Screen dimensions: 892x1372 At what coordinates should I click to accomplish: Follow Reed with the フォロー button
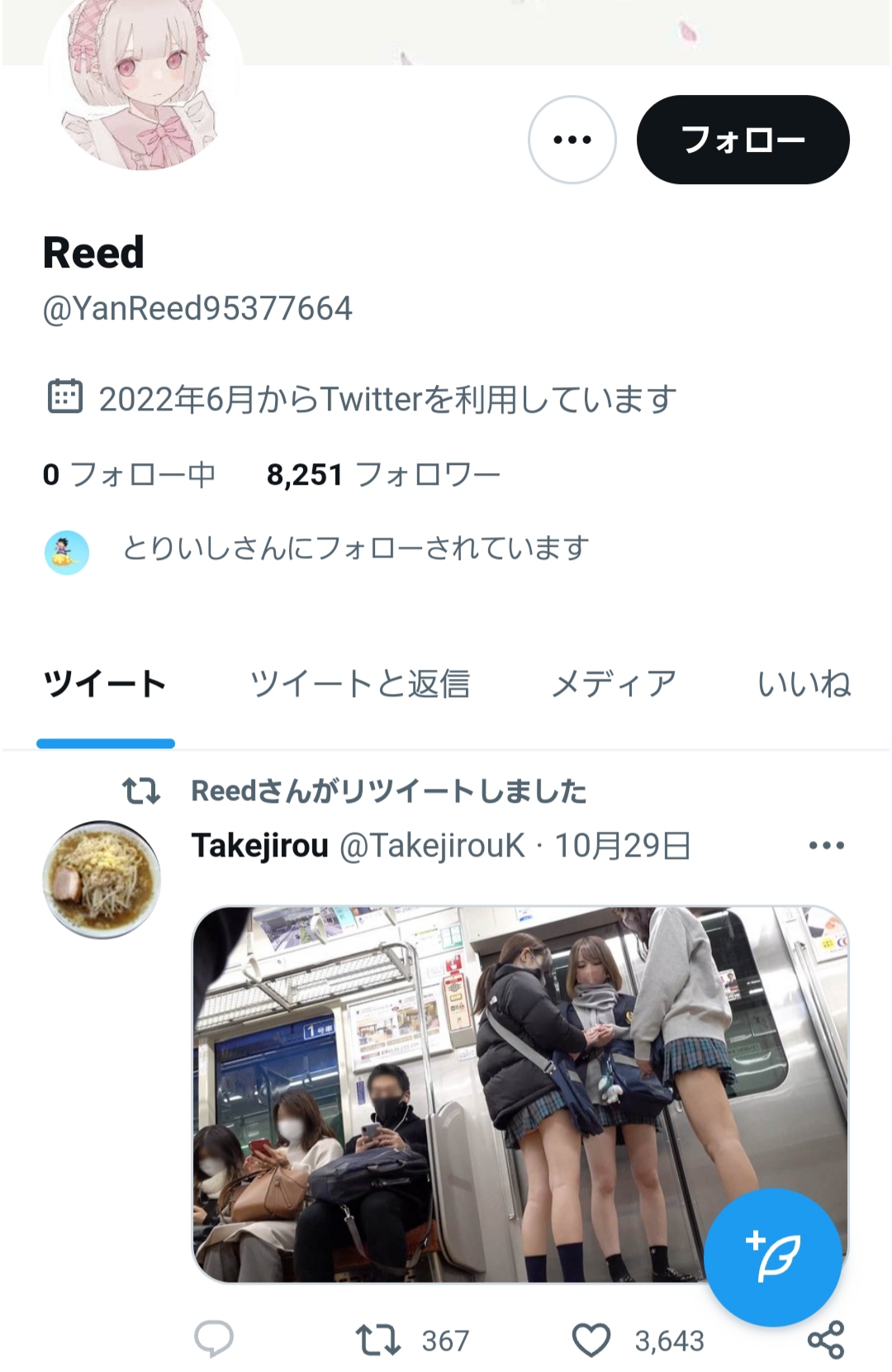point(742,140)
